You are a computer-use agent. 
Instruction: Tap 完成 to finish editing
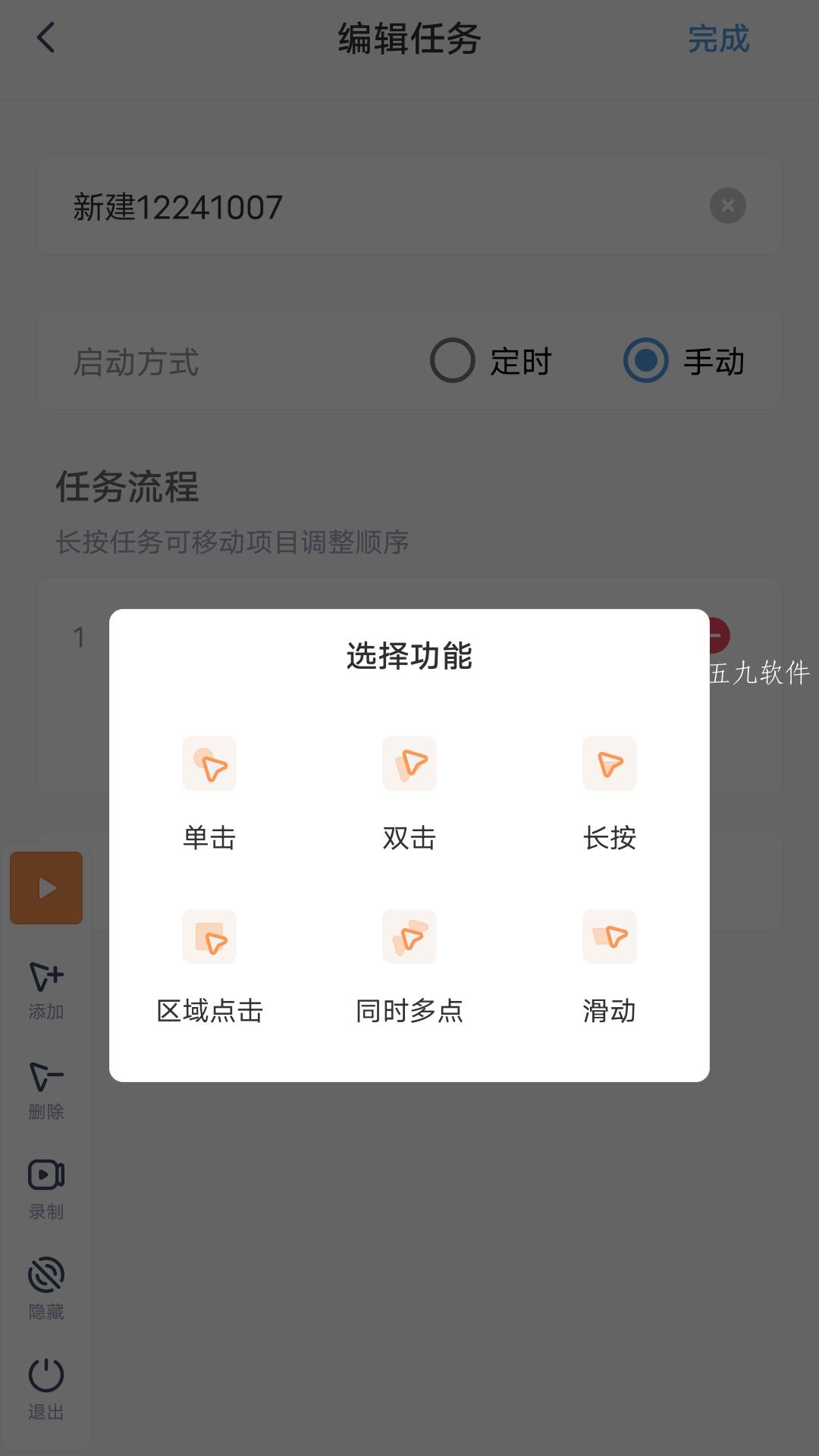coord(718,39)
